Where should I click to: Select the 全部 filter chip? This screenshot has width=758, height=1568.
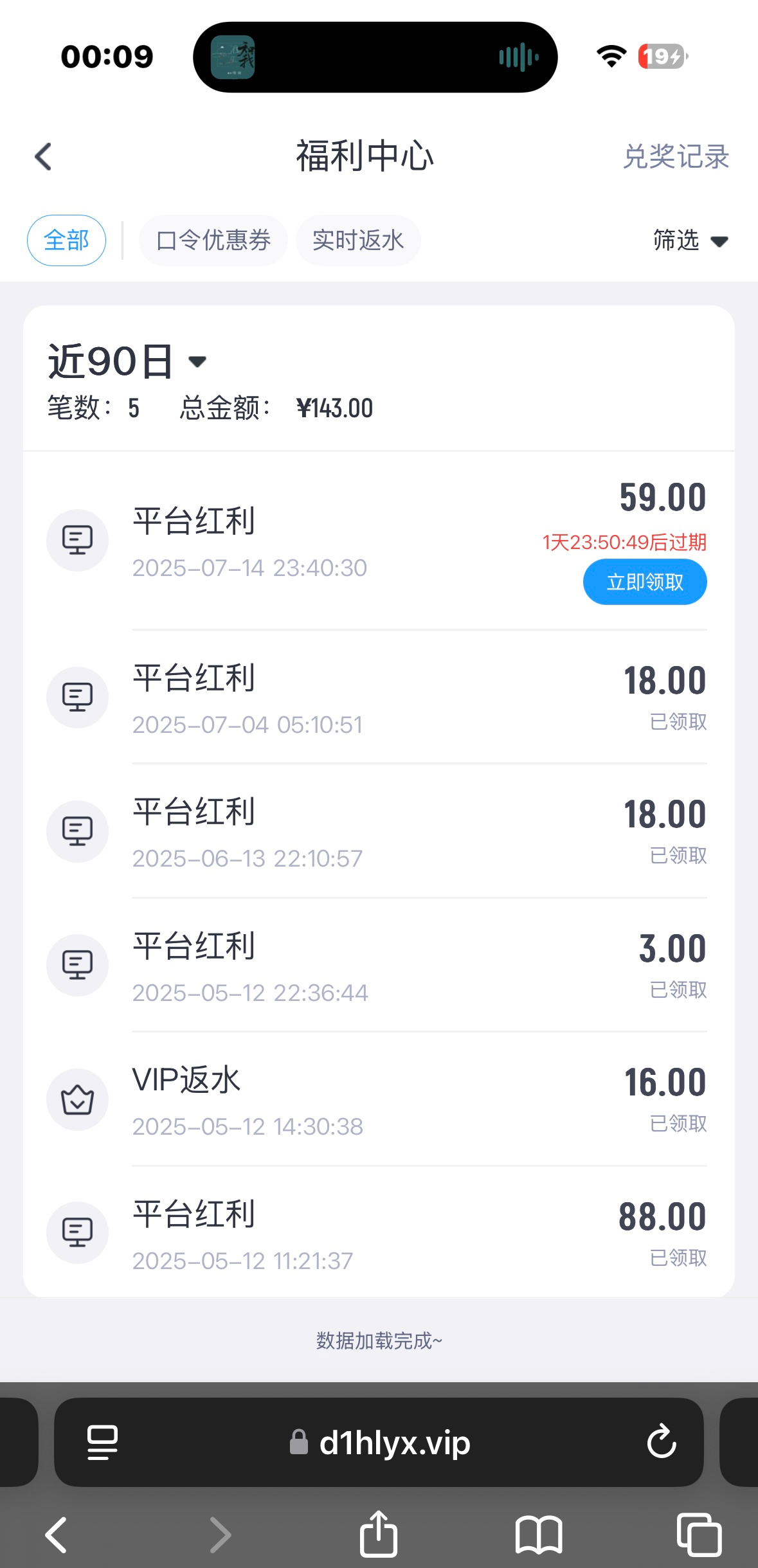click(x=66, y=240)
